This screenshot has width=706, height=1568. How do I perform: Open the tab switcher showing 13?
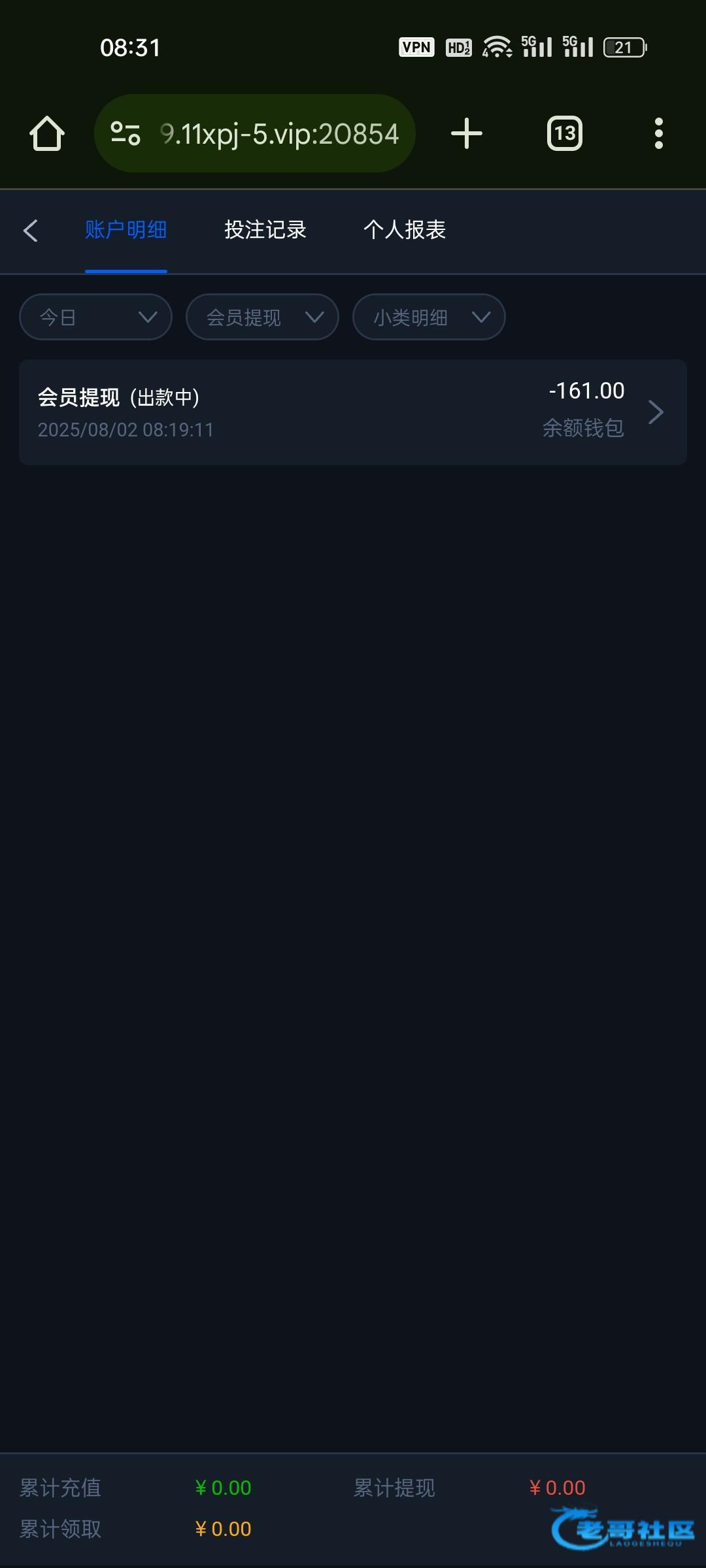click(565, 133)
